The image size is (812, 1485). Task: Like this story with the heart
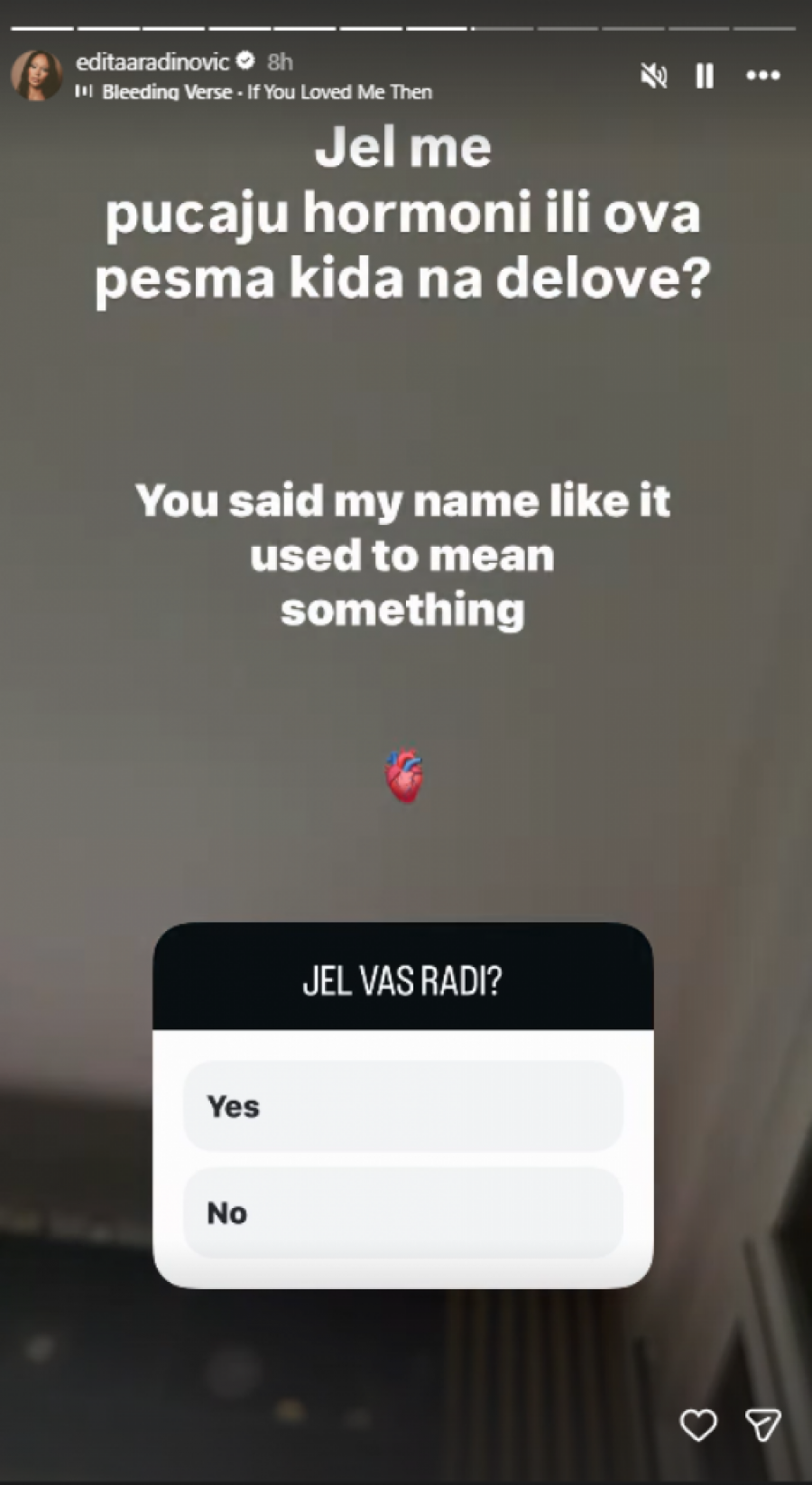[x=697, y=1425]
